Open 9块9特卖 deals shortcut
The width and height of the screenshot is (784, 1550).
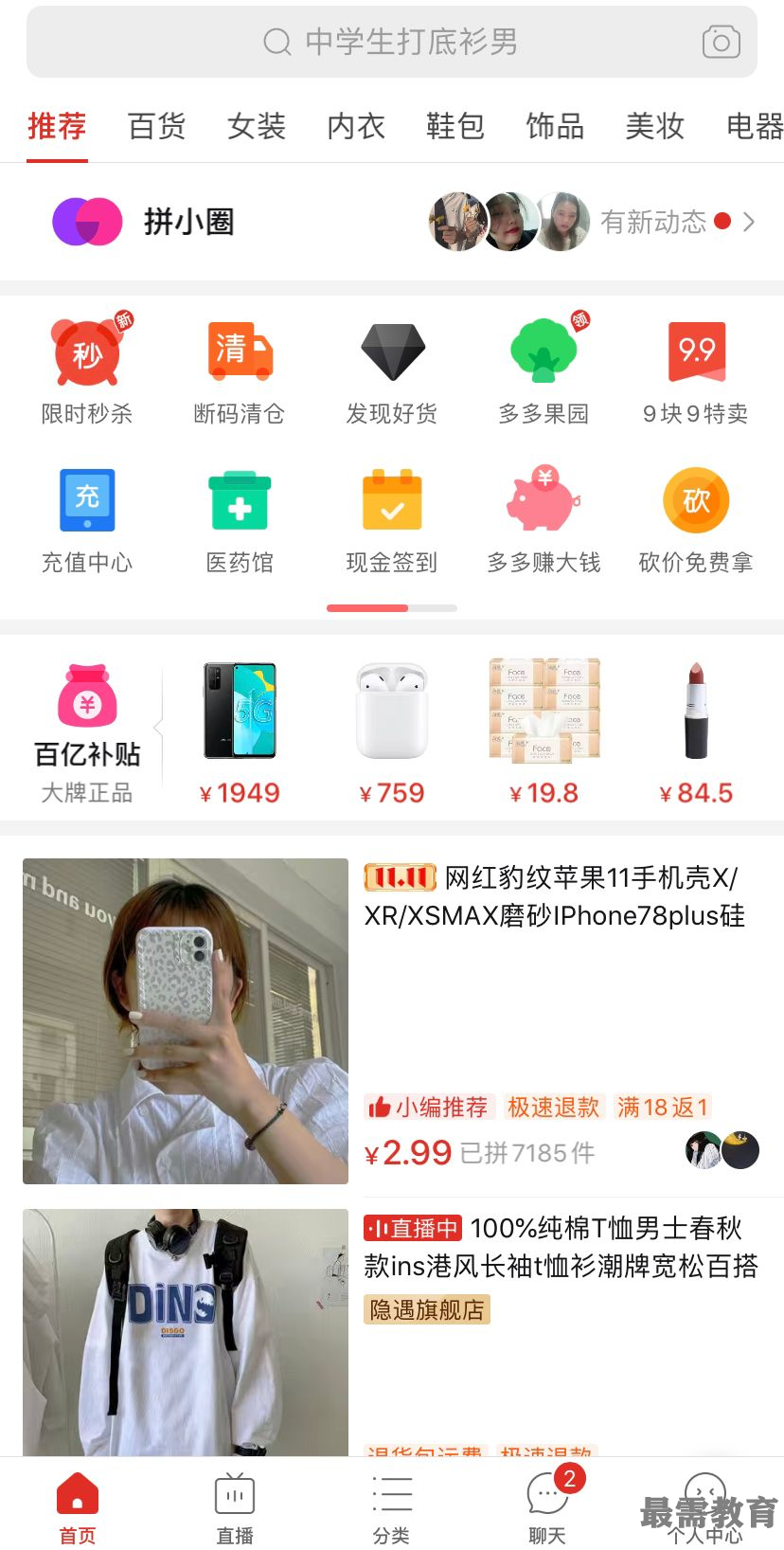696,371
